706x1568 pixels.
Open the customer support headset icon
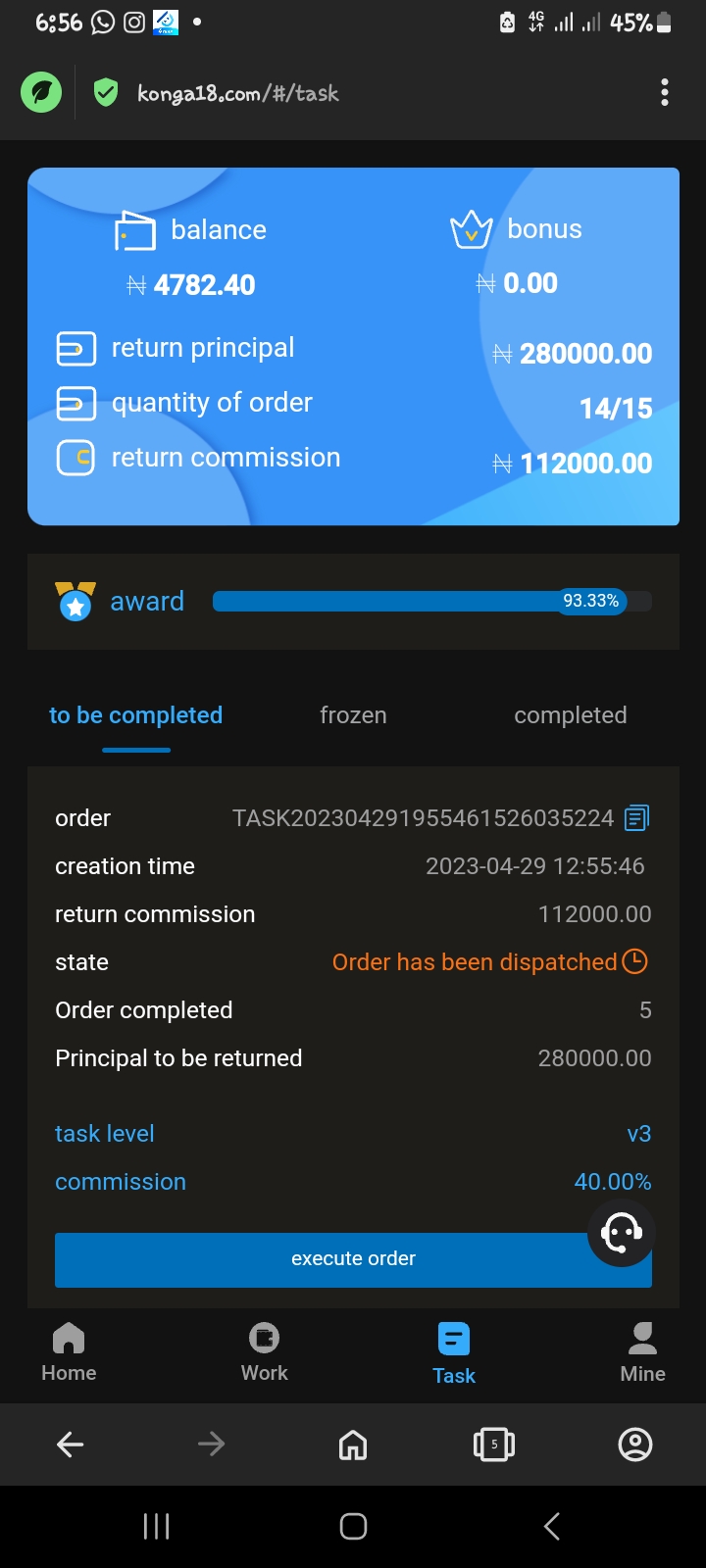(x=621, y=1233)
